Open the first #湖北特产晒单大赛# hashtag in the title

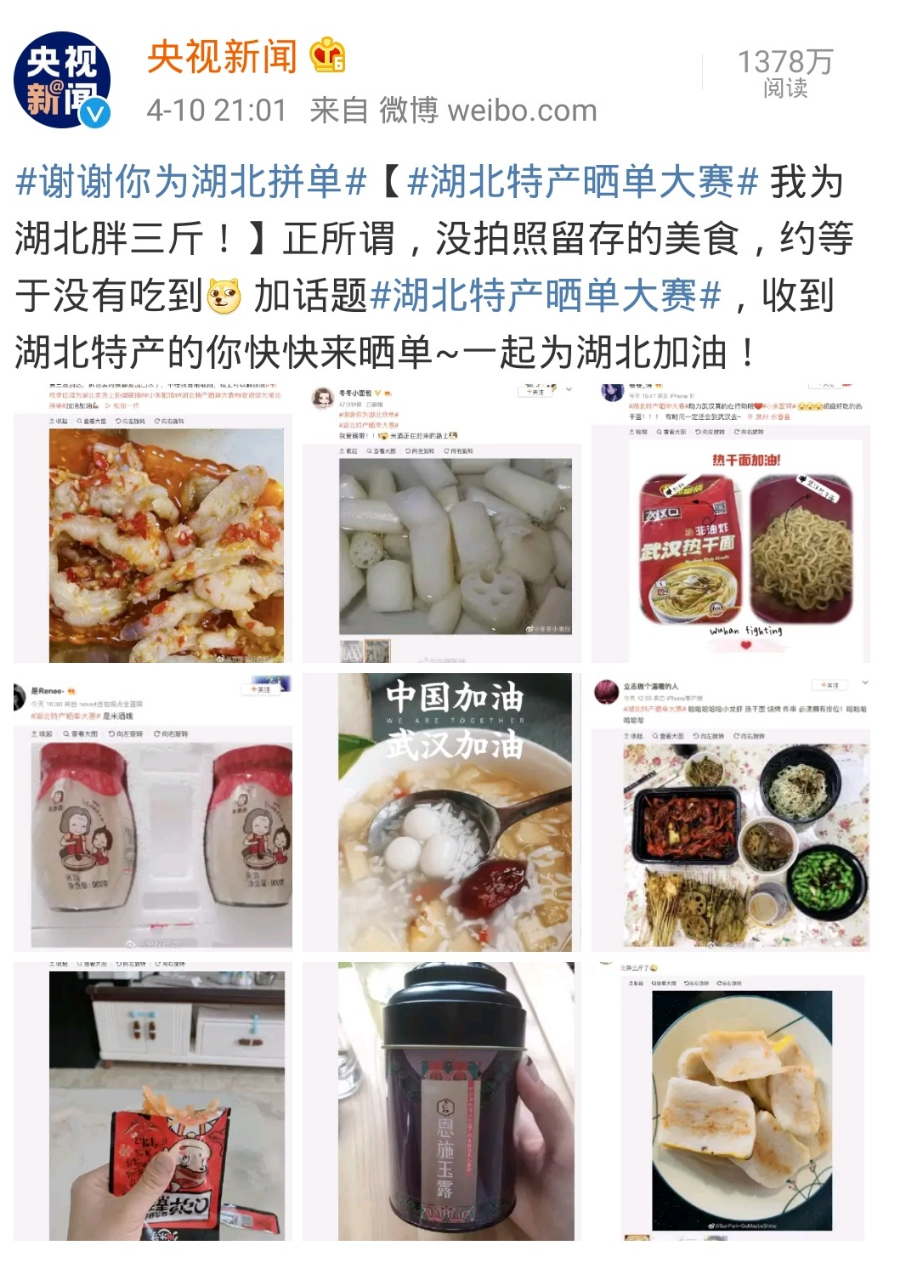584,183
